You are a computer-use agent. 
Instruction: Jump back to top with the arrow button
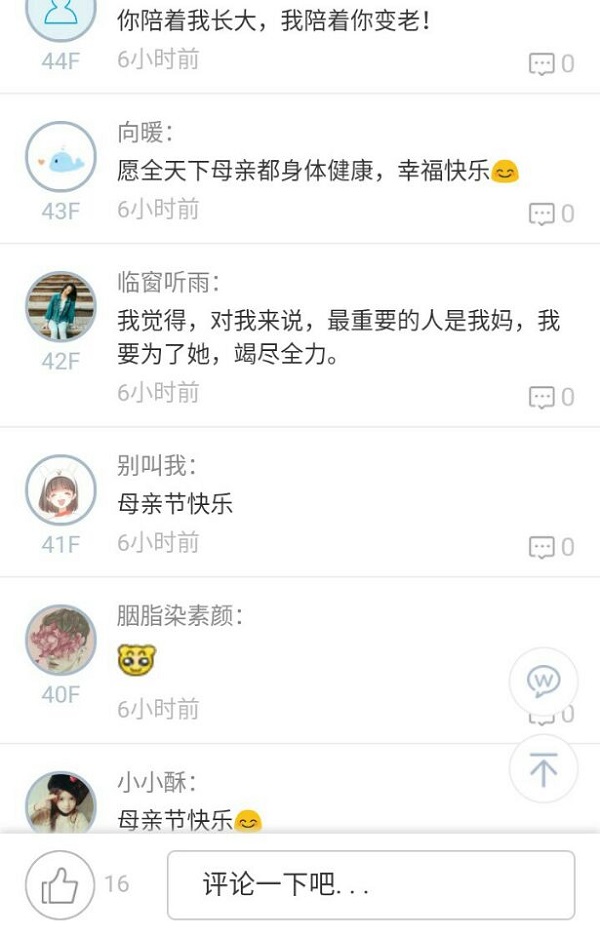[x=543, y=769]
